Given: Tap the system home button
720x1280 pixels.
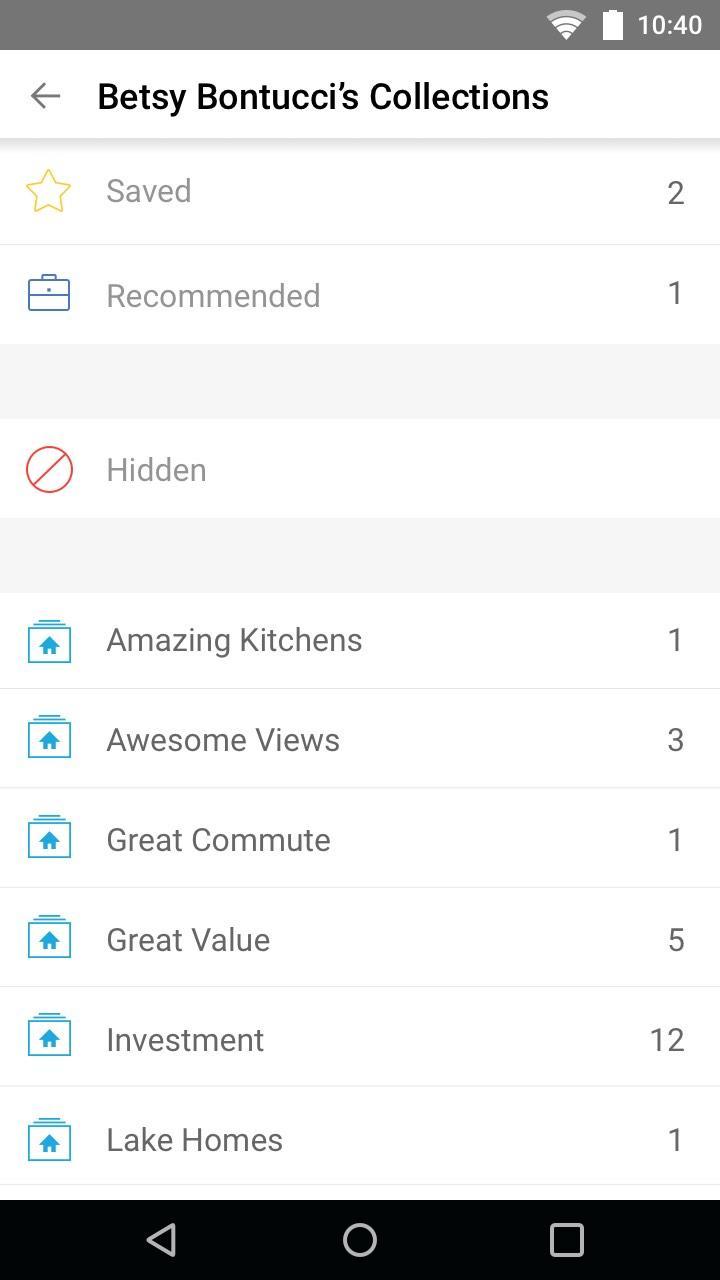Looking at the screenshot, I should (360, 1240).
